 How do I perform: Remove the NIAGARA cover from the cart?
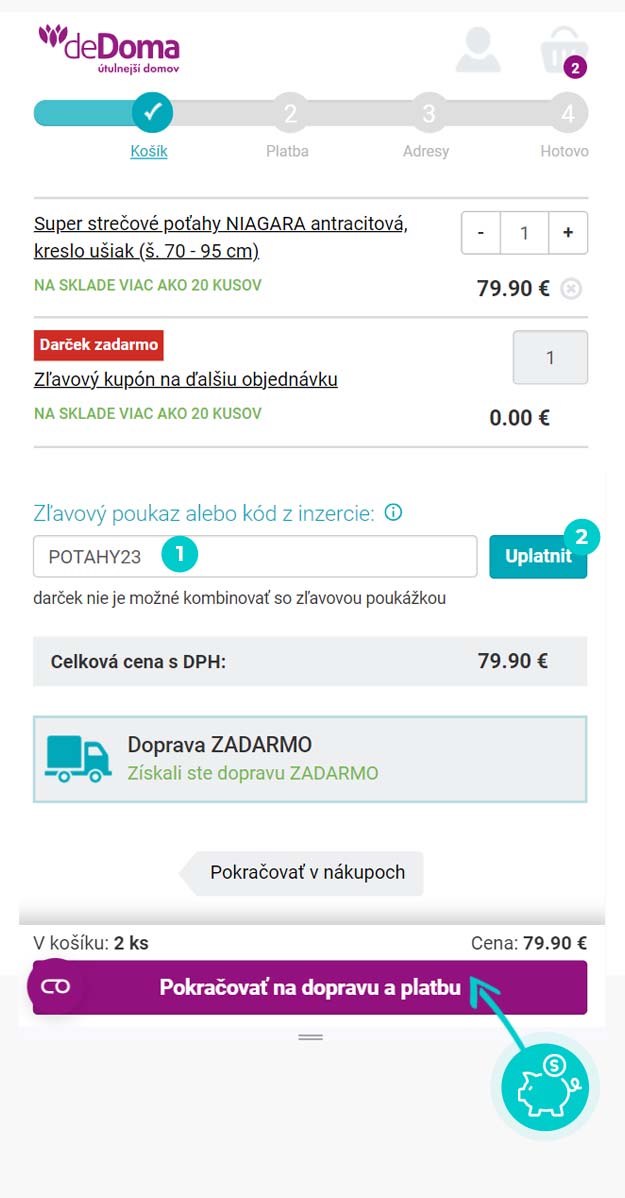click(x=571, y=289)
